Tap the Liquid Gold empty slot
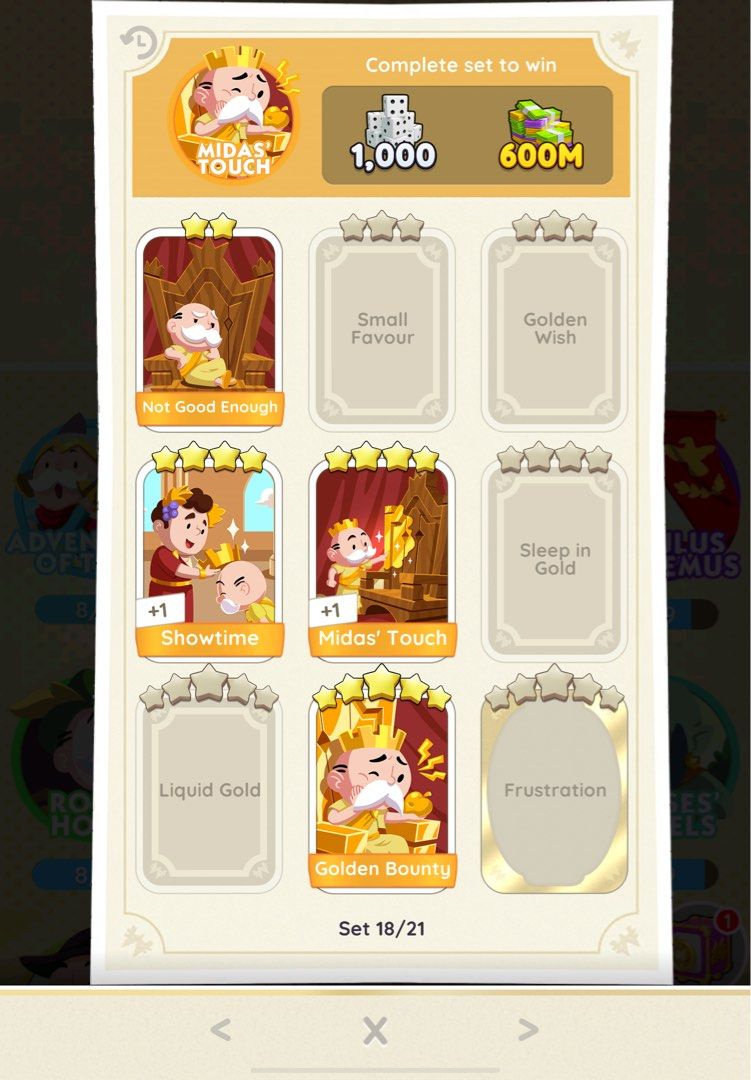Viewport: 751px width, 1080px height. (209, 790)
